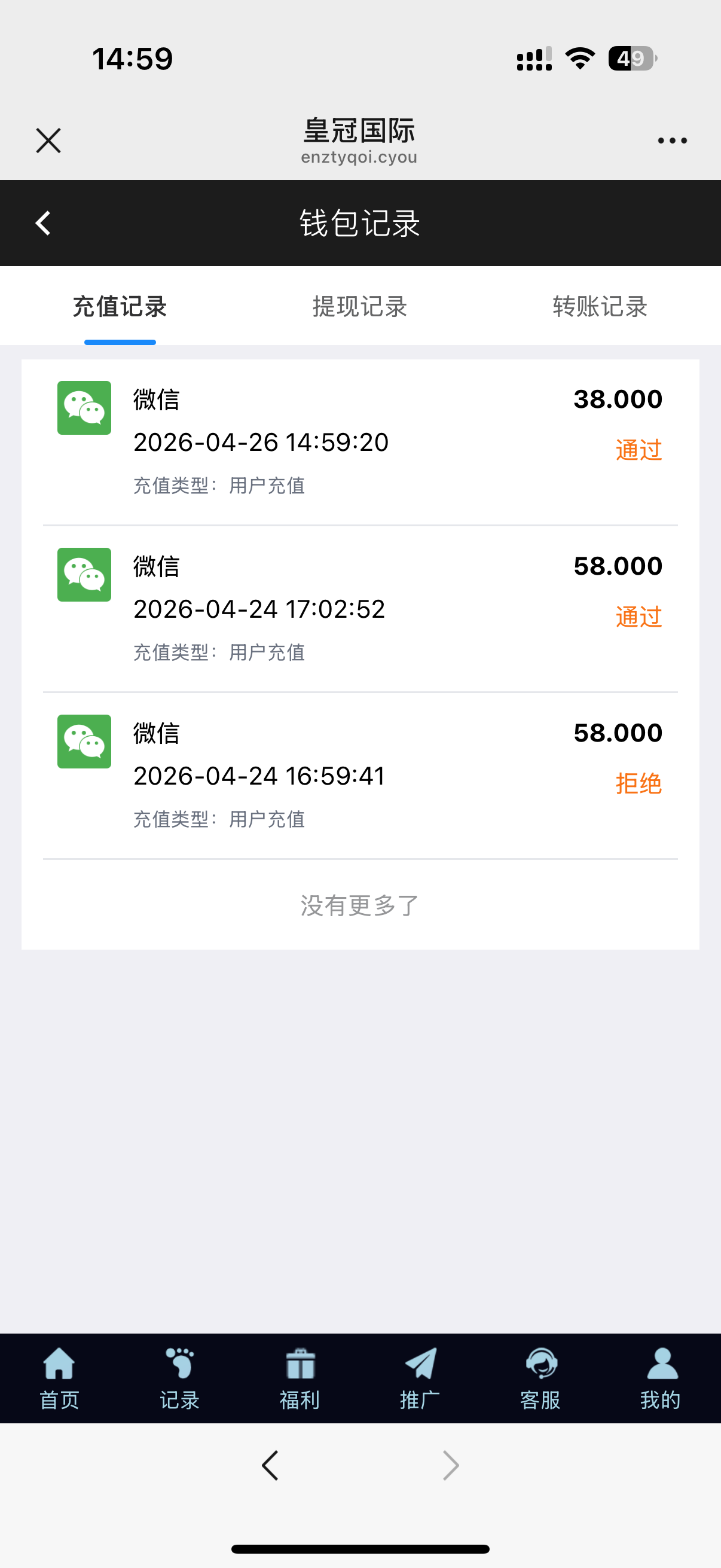Open the 首页 home tab
721x1568 pixels.
click(59, 1378)
